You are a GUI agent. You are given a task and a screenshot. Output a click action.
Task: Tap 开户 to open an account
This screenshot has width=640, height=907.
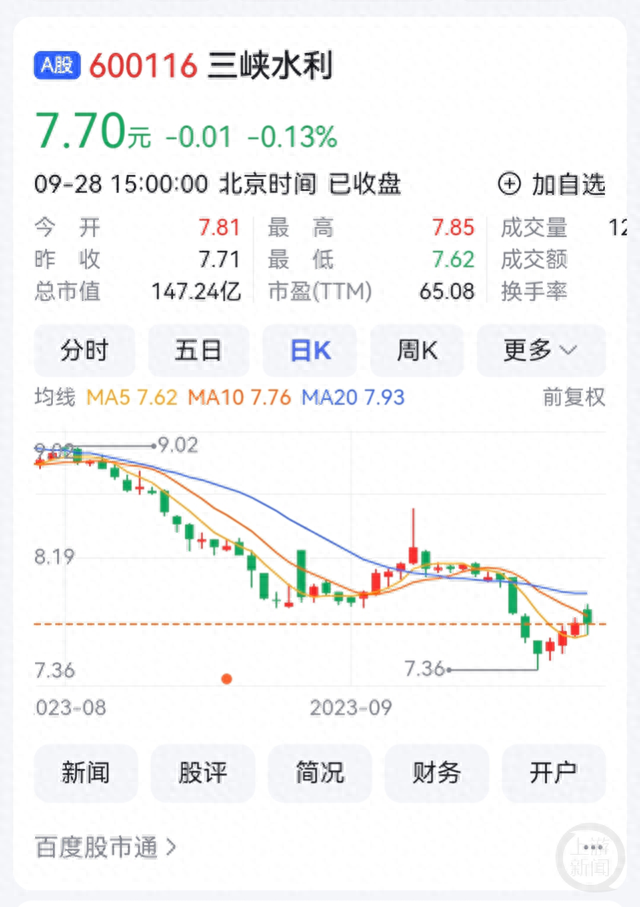click(x=553, y=773)
